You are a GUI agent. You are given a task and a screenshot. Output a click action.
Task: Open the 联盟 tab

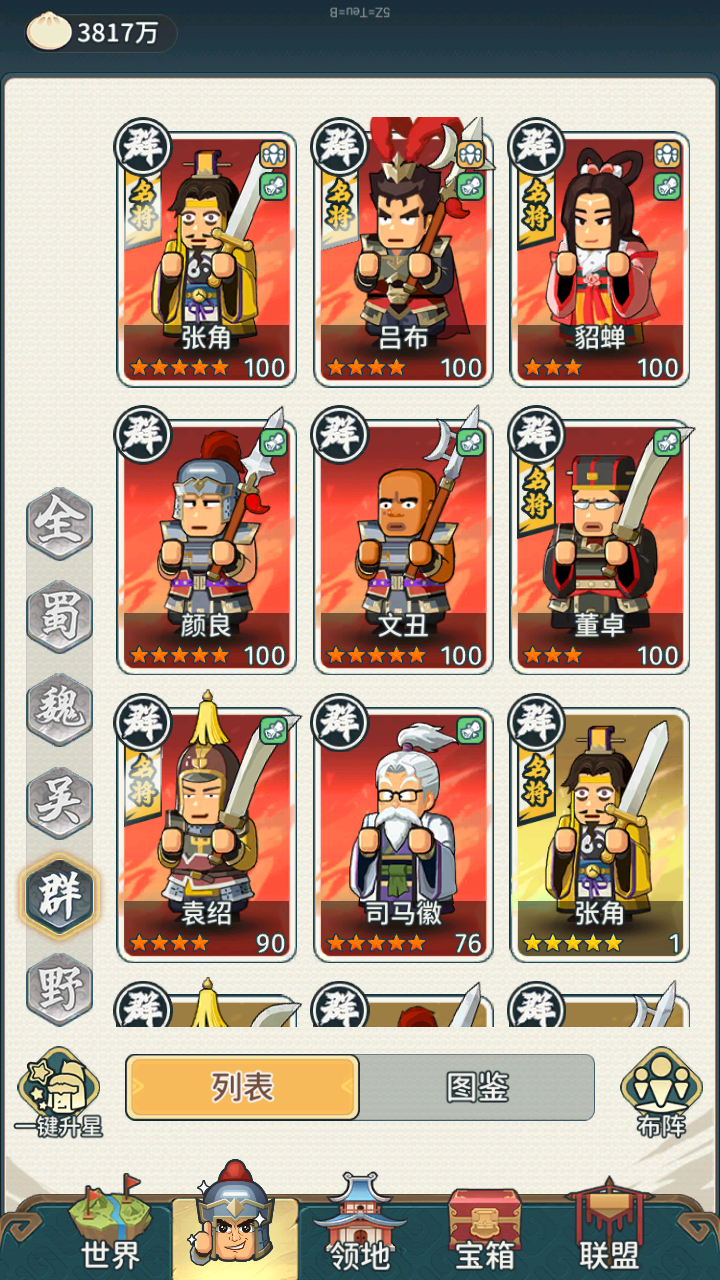(x=609, y=1230)
